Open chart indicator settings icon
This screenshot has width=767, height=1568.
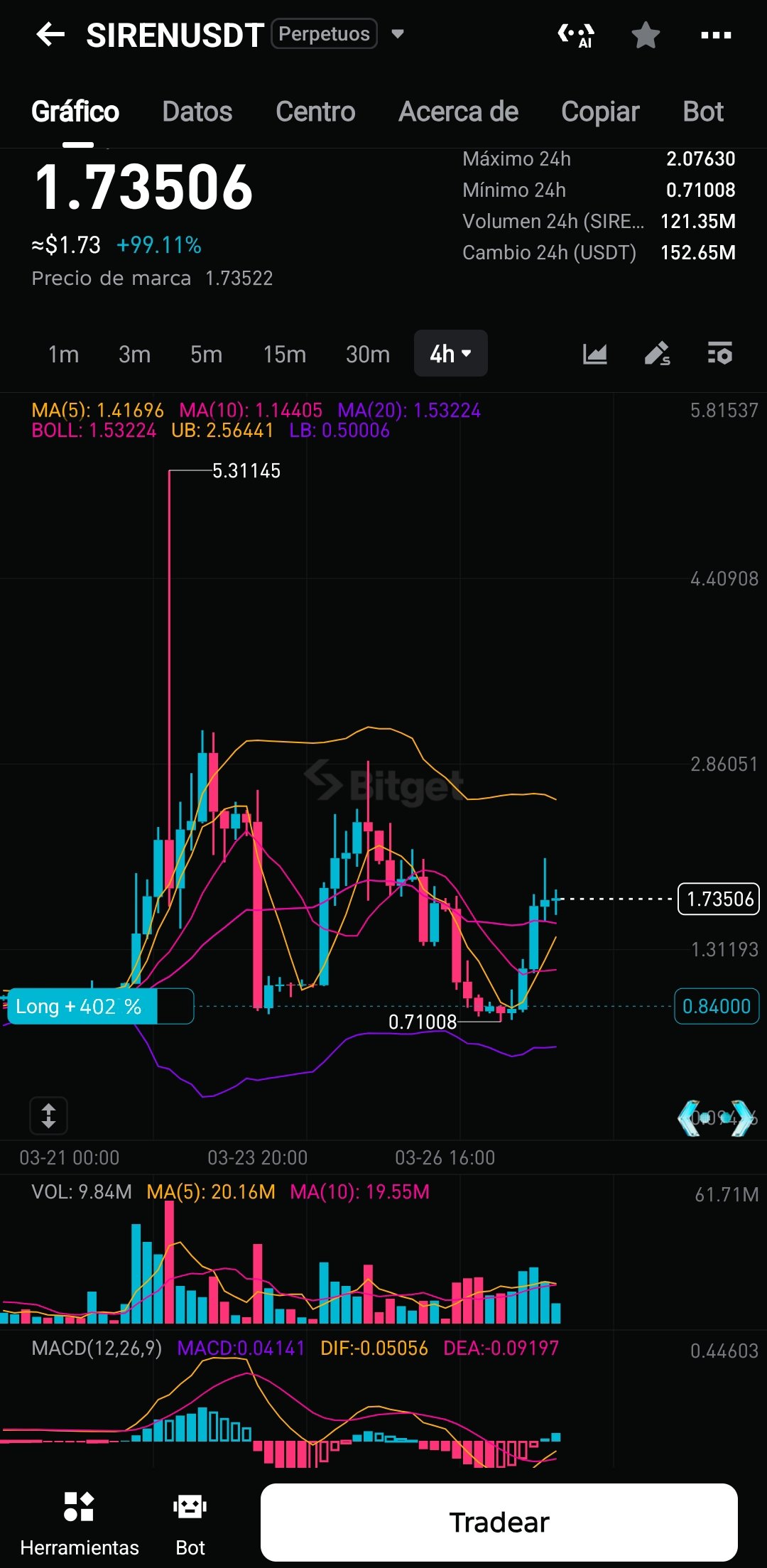click(x=719, y=353)
